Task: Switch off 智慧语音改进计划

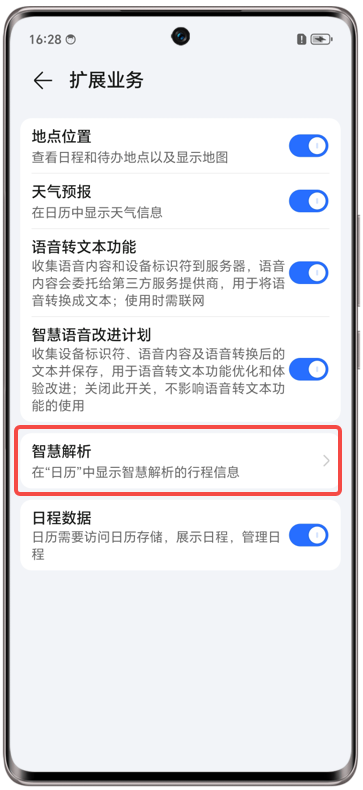Action: [309, 369]
